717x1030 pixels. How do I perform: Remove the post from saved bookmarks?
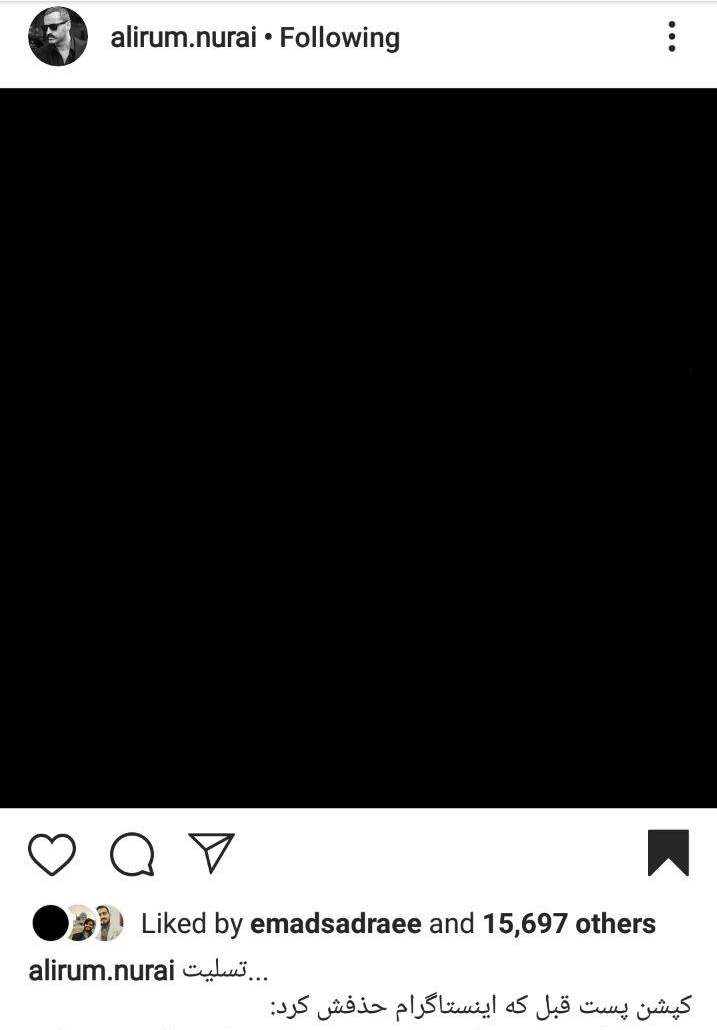(668, 854)
